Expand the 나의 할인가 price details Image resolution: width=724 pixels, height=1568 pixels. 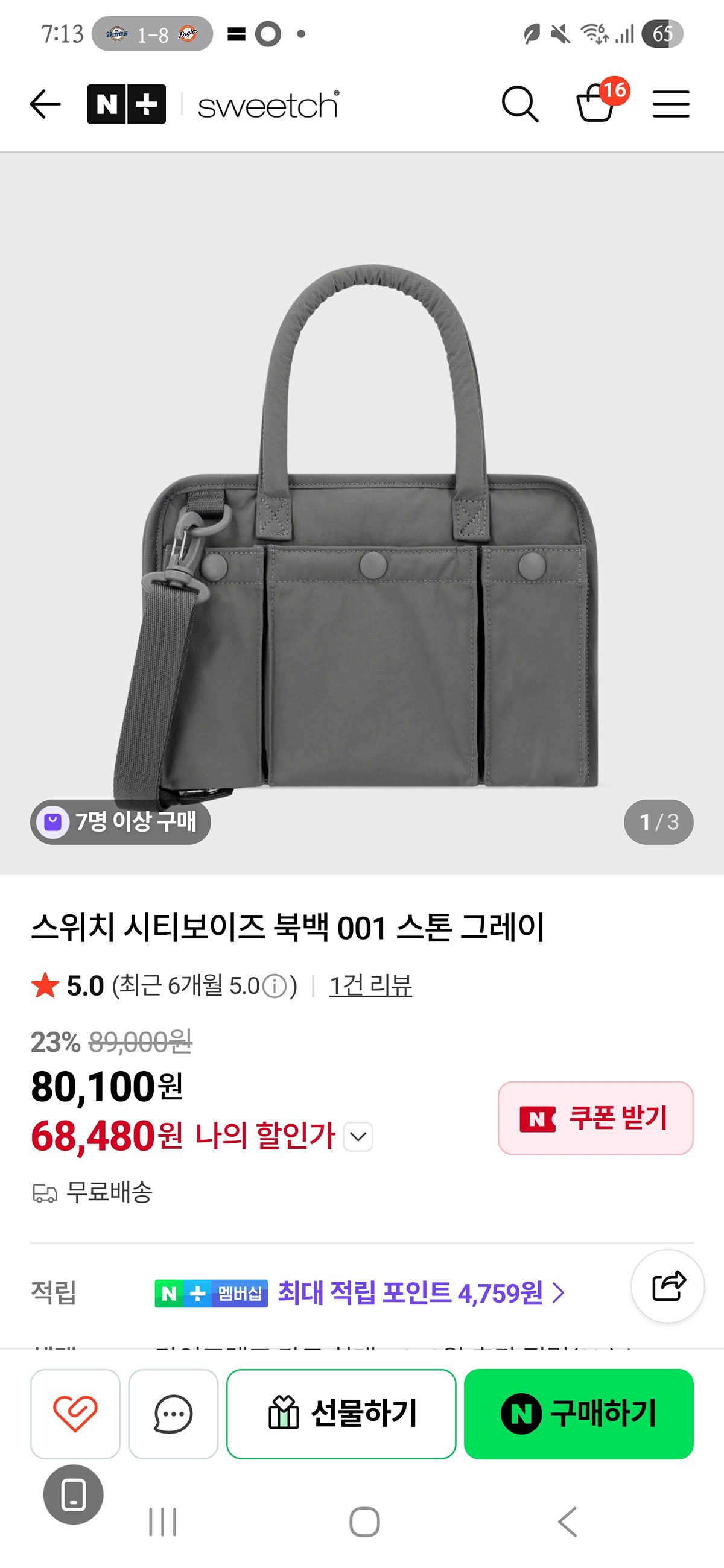tap(358, 1136)
